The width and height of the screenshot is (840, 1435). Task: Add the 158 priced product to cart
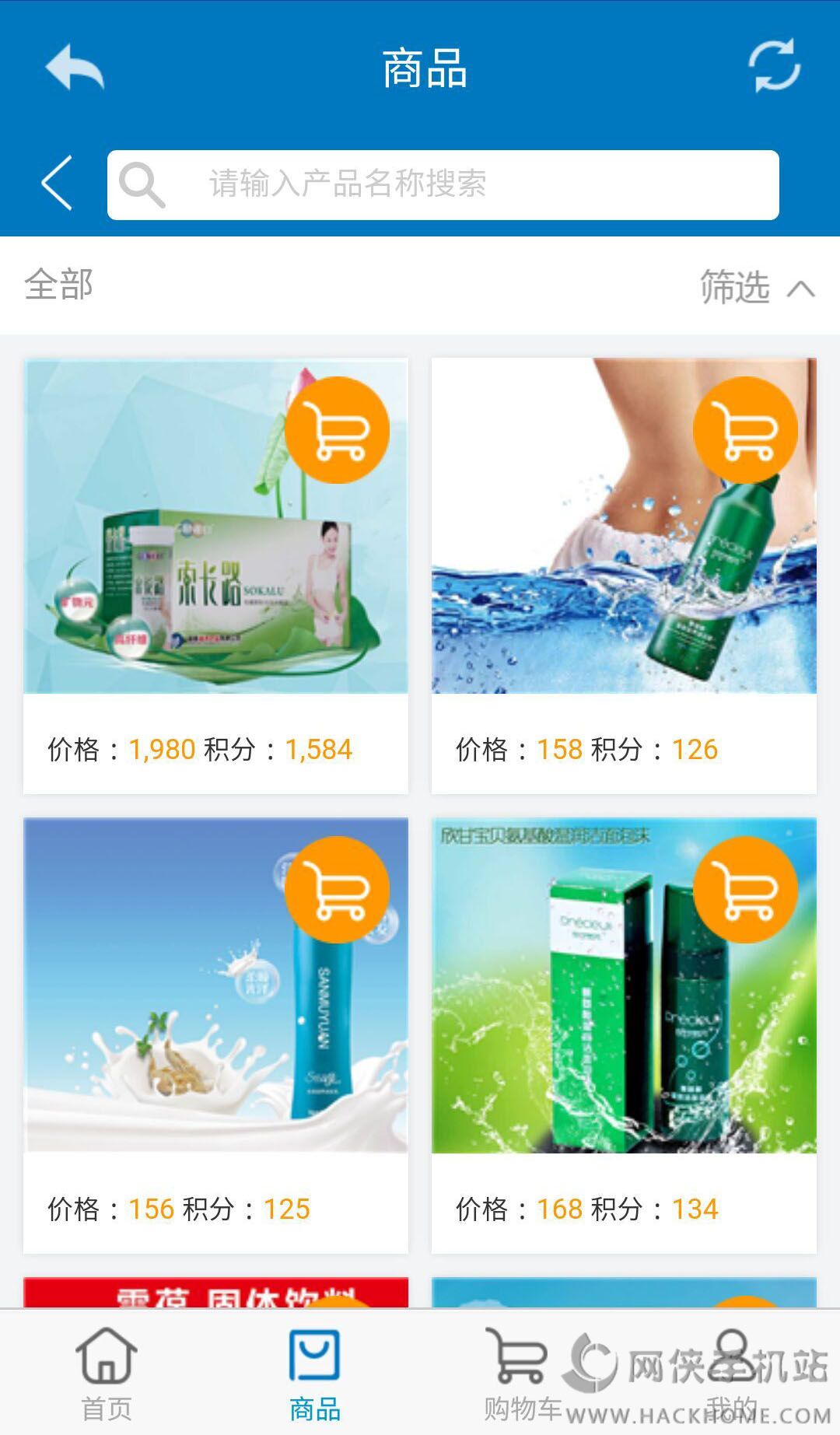[x=745, y=430]
